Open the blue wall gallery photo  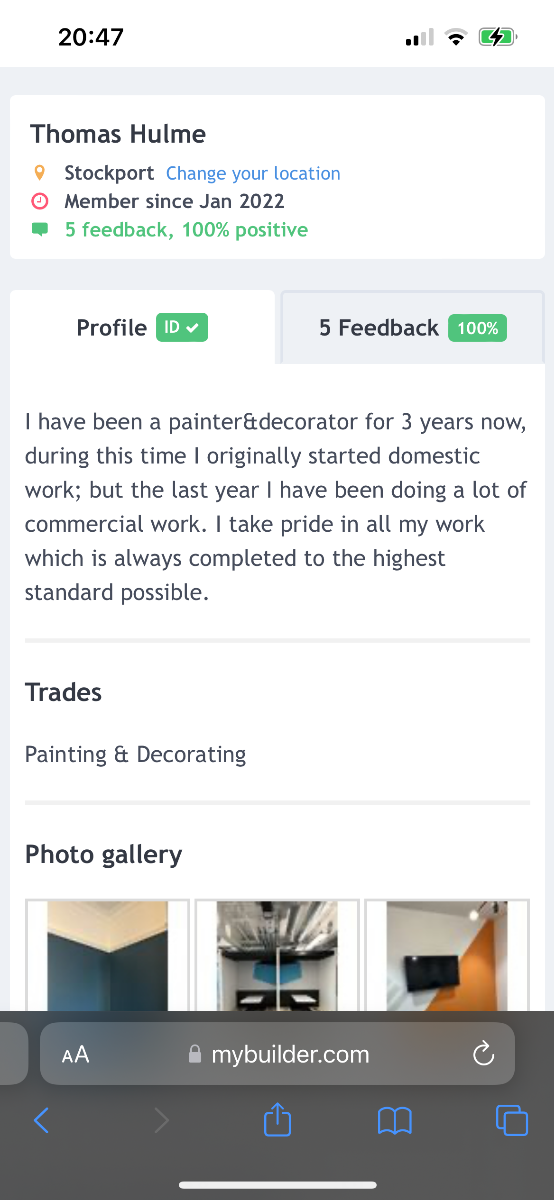tap(107, 954)
